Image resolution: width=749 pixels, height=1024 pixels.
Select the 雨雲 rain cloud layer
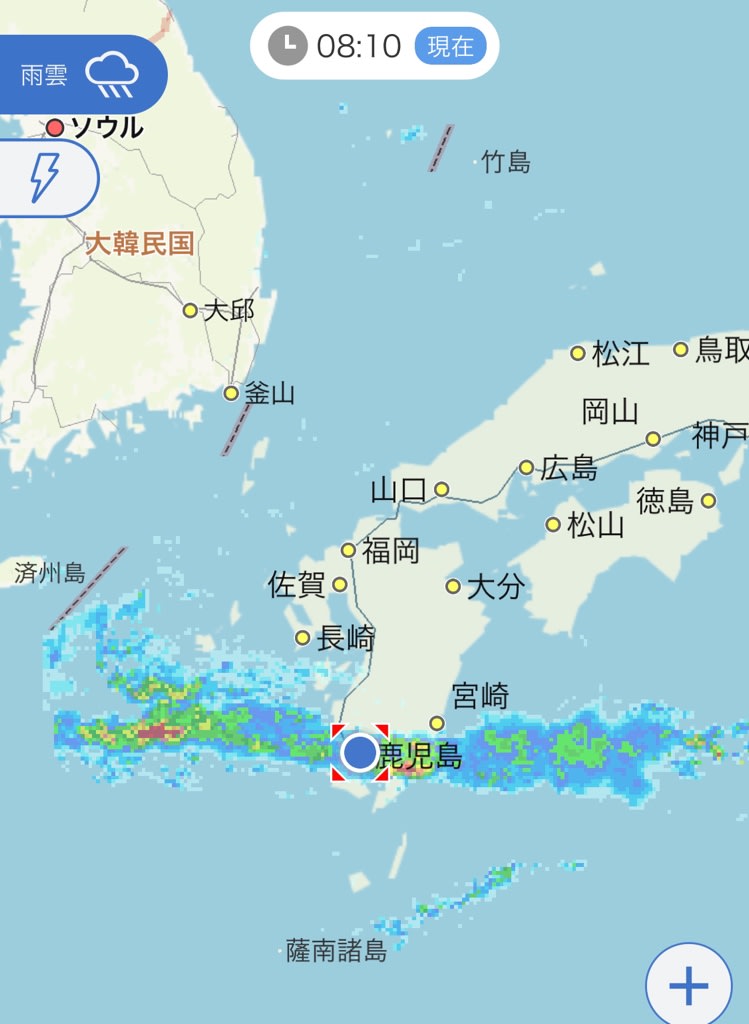point(78,75)
